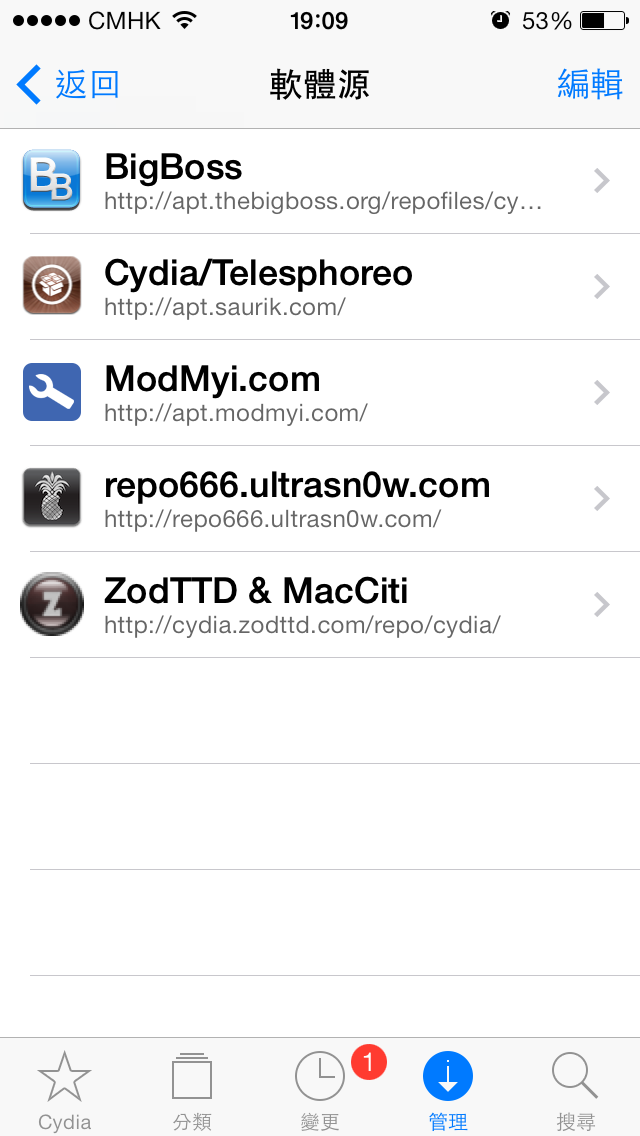Open the Cydia/Telesphoreo source

[x=320, y=287]
